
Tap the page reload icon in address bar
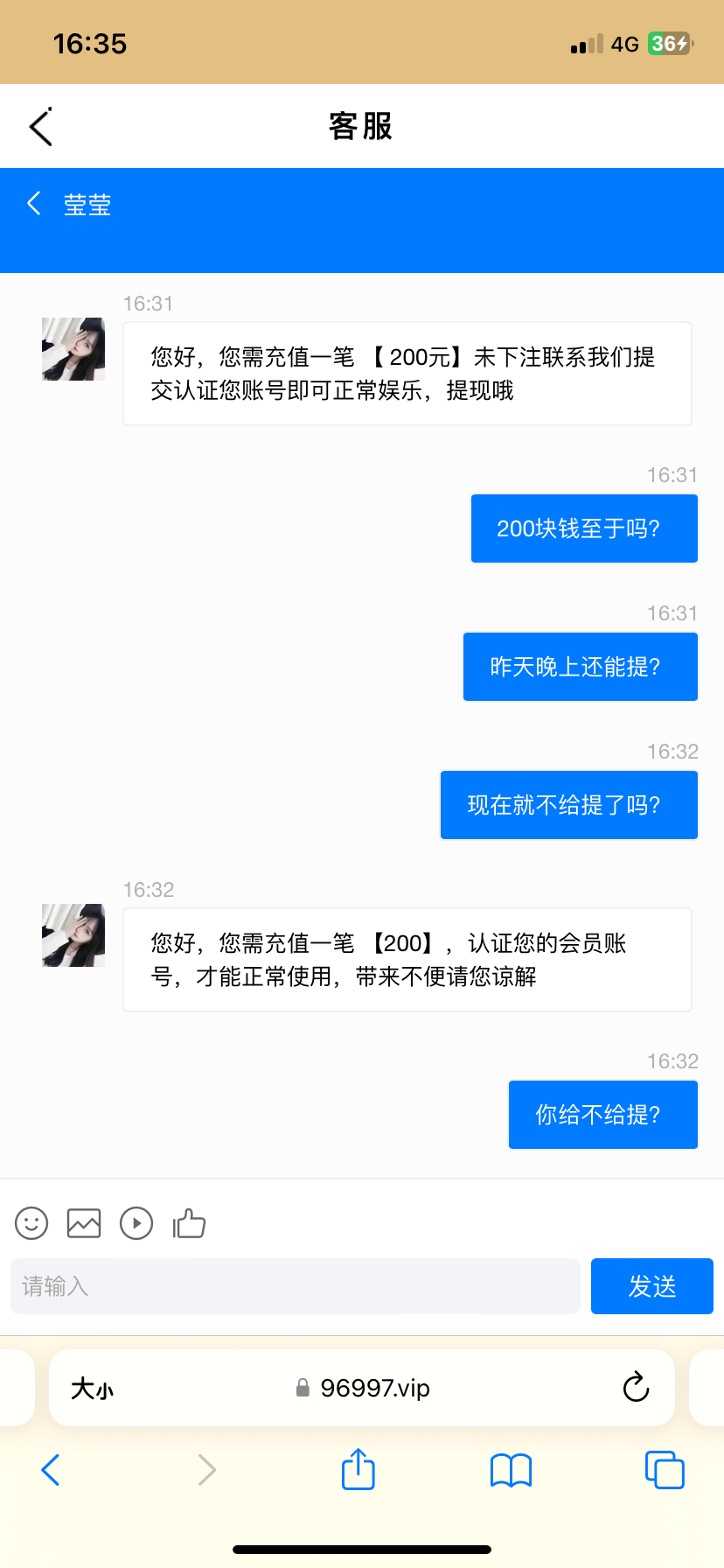pyautogui.click(x=636, y=1388)
